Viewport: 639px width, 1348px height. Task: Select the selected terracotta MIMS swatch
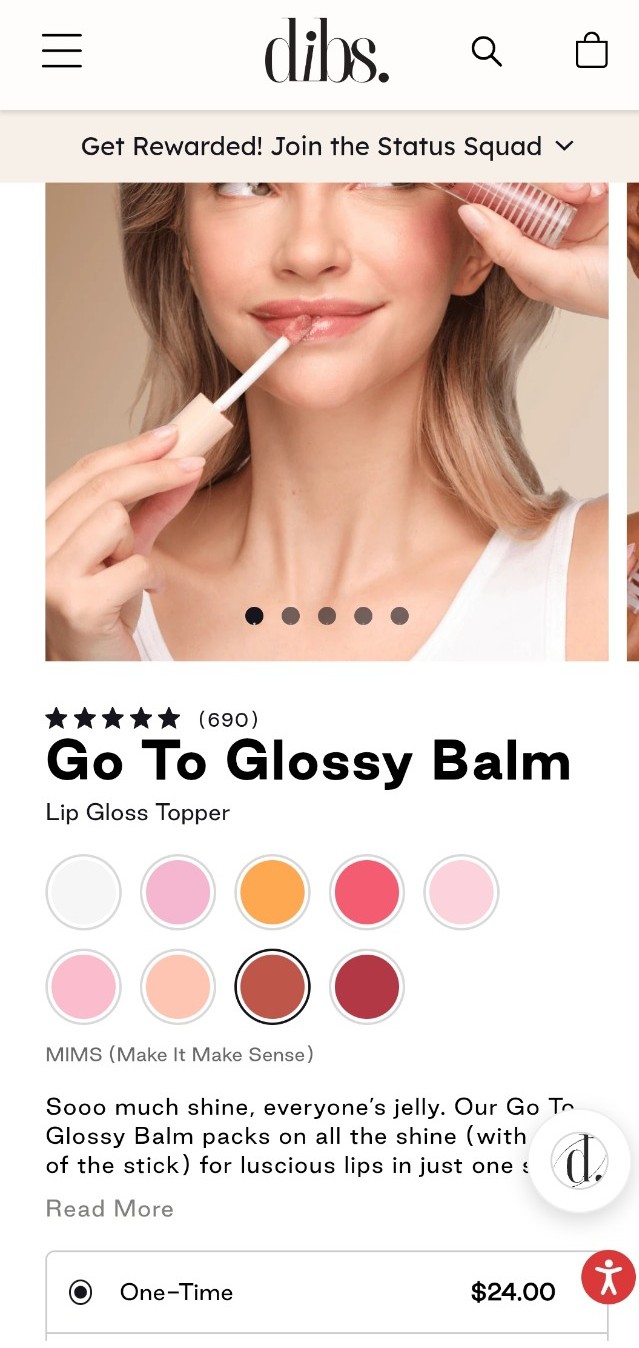coord(273,986)
